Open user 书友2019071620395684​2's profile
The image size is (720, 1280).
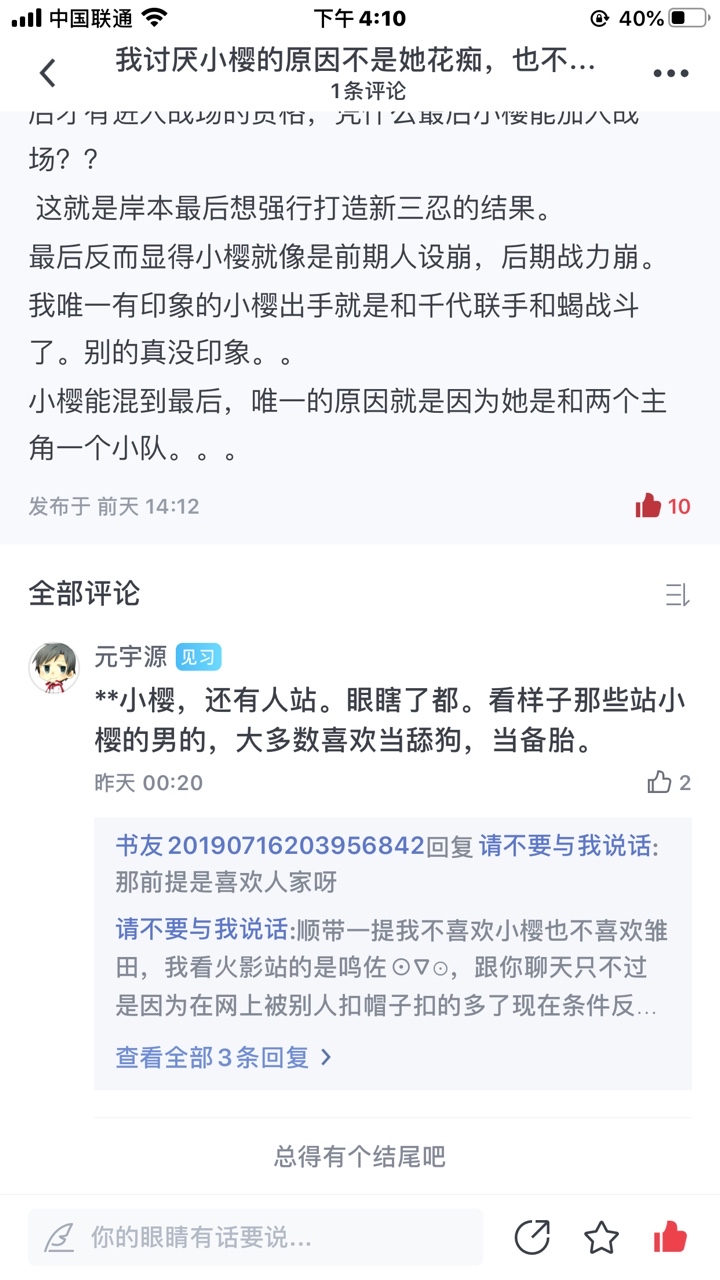click(269, 846)
